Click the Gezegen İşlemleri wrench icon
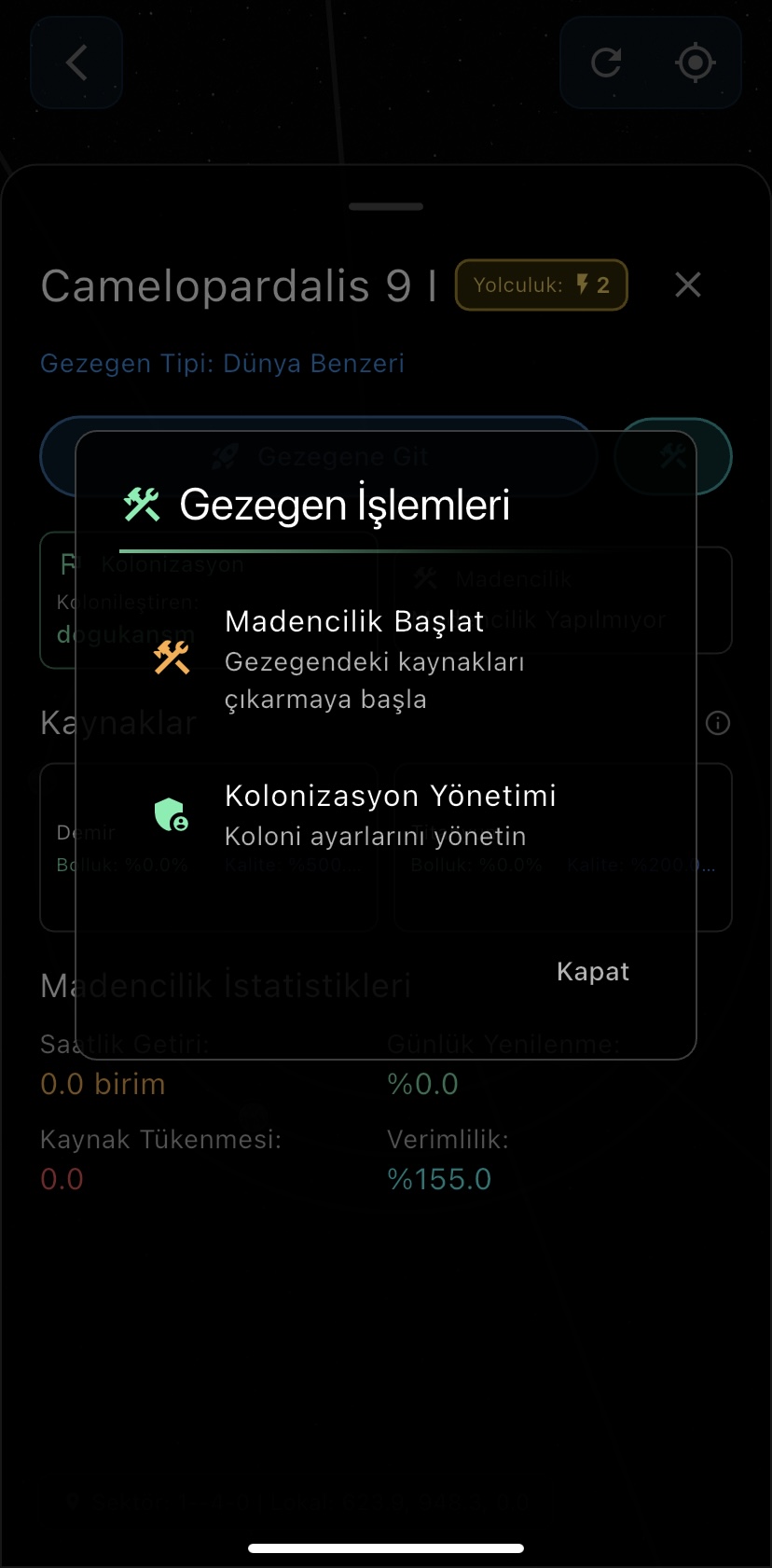 (141, 504)
